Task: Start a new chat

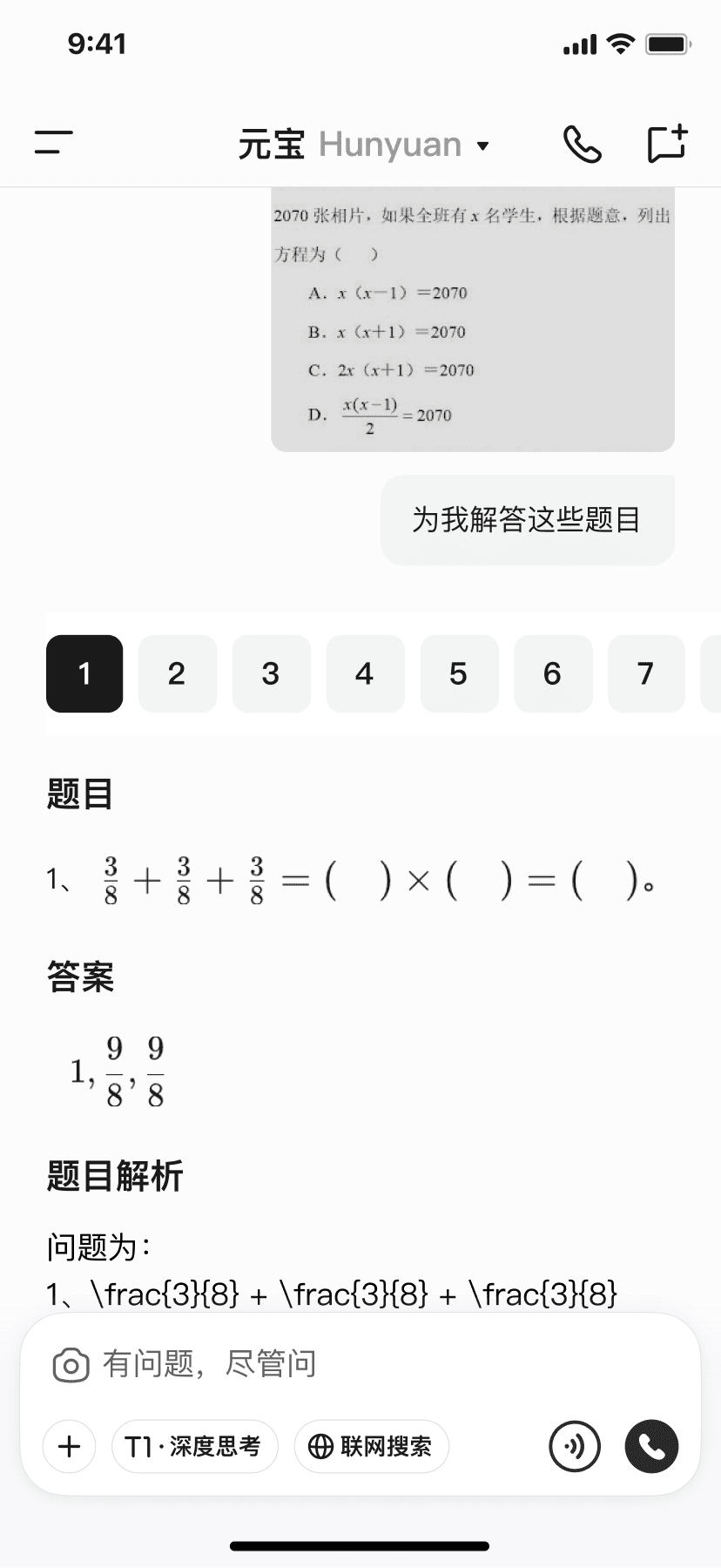Action: (668, 144)
